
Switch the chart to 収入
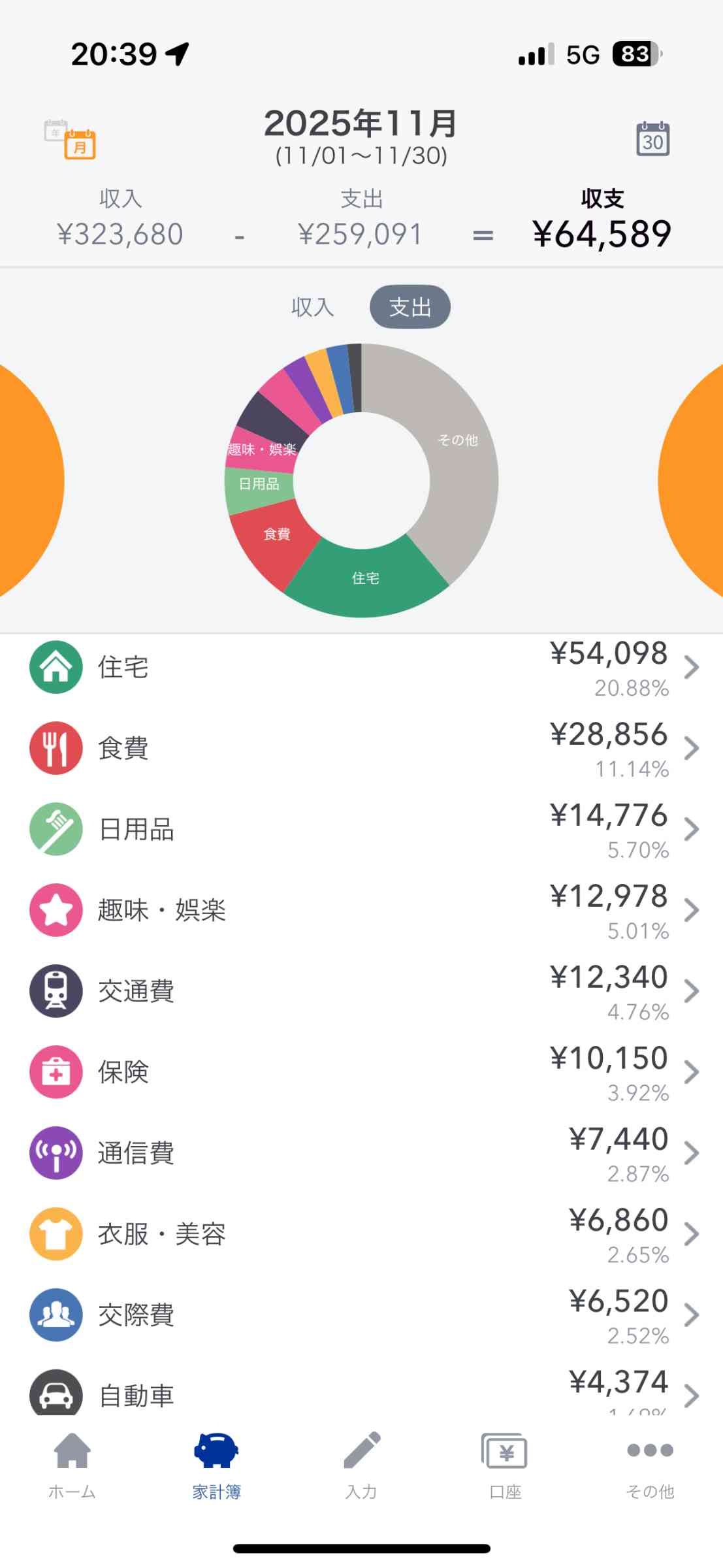coord(312,307)
